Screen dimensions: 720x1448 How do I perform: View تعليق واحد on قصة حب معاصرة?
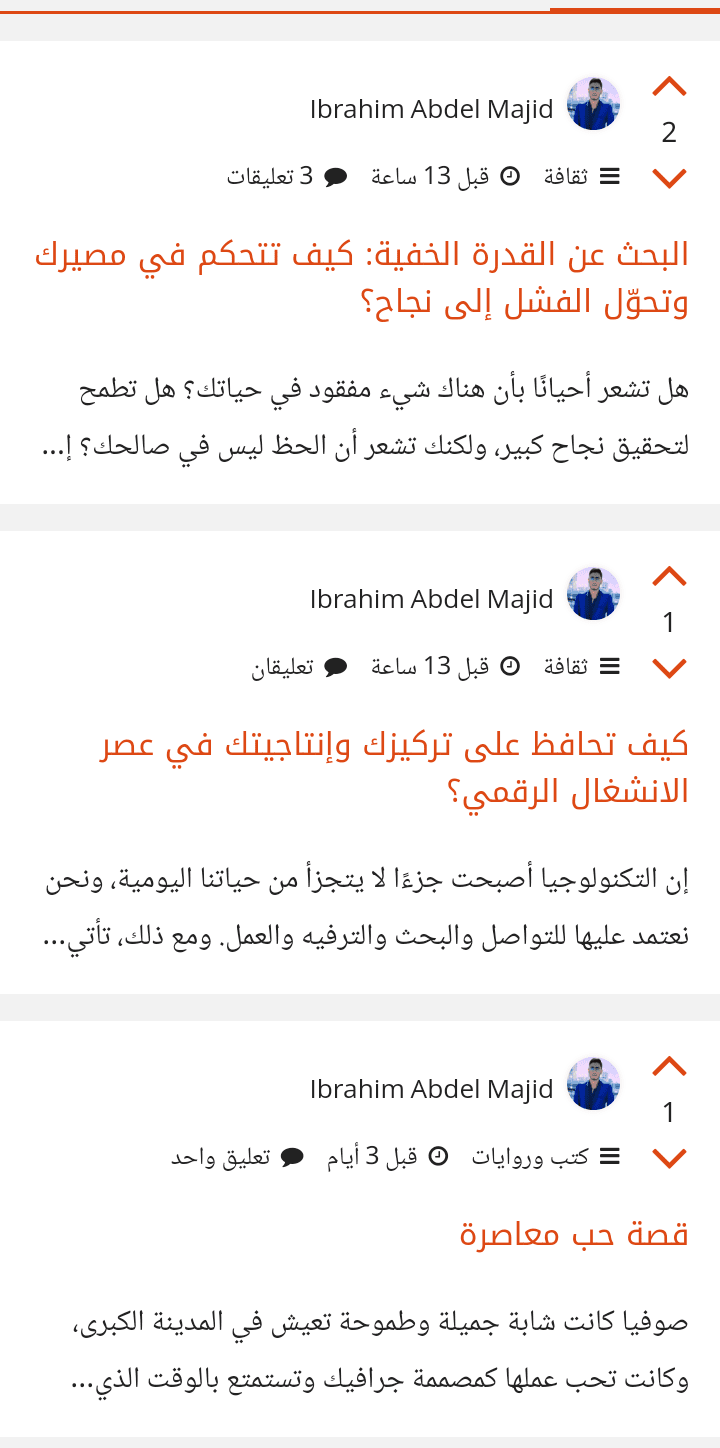click(237, 1157)
